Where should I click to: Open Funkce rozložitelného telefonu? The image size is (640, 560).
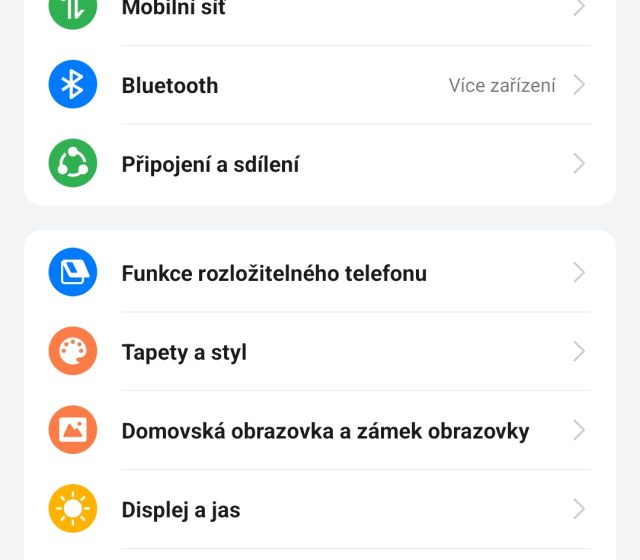(x=274, y=273)
